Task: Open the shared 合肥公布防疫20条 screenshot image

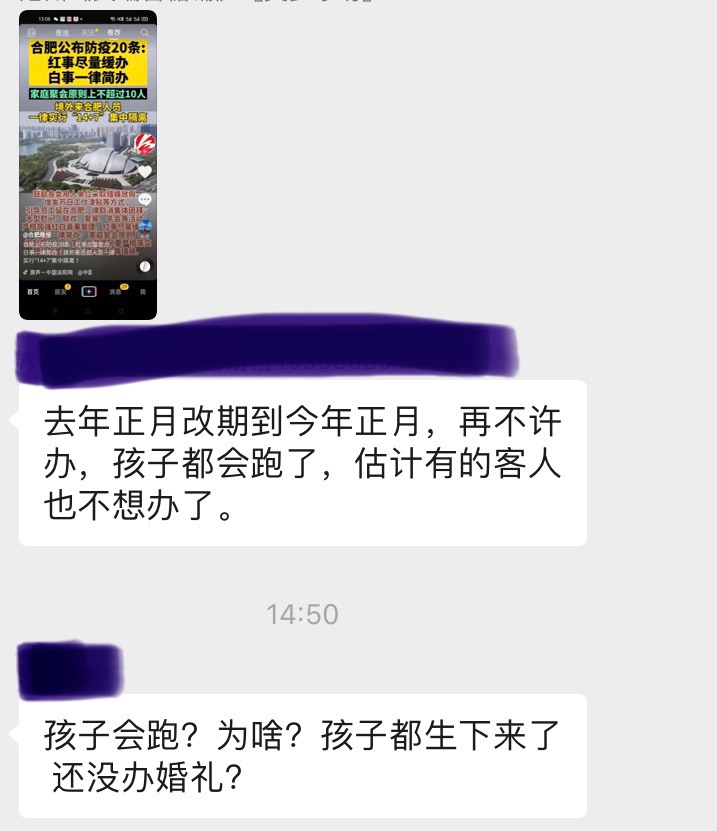Action: (x=88, y=165)
